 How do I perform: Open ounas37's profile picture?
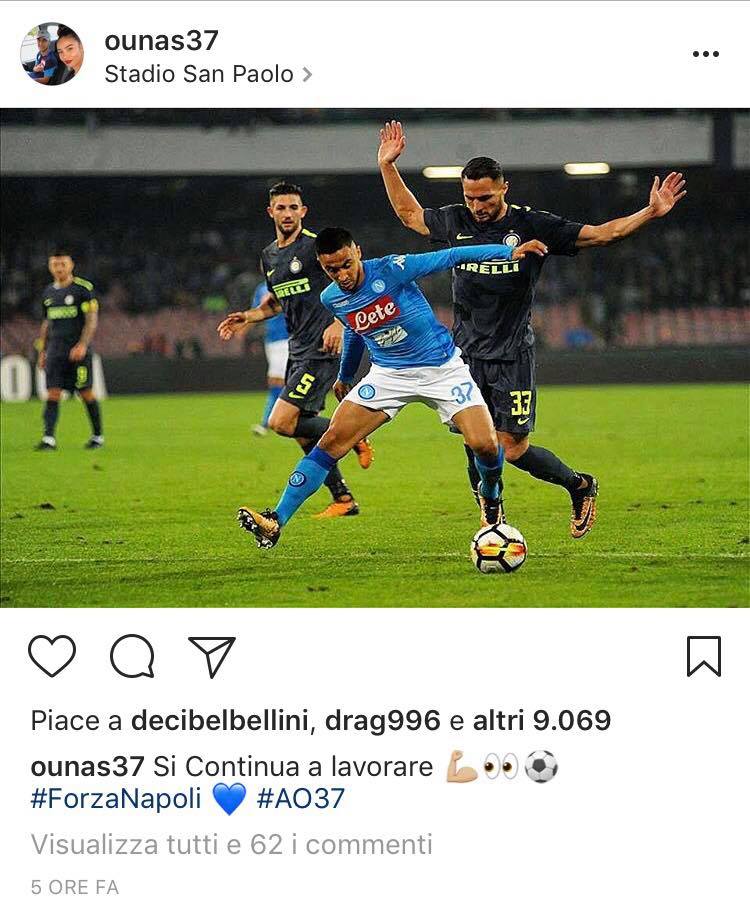click(x=52, y=54)
